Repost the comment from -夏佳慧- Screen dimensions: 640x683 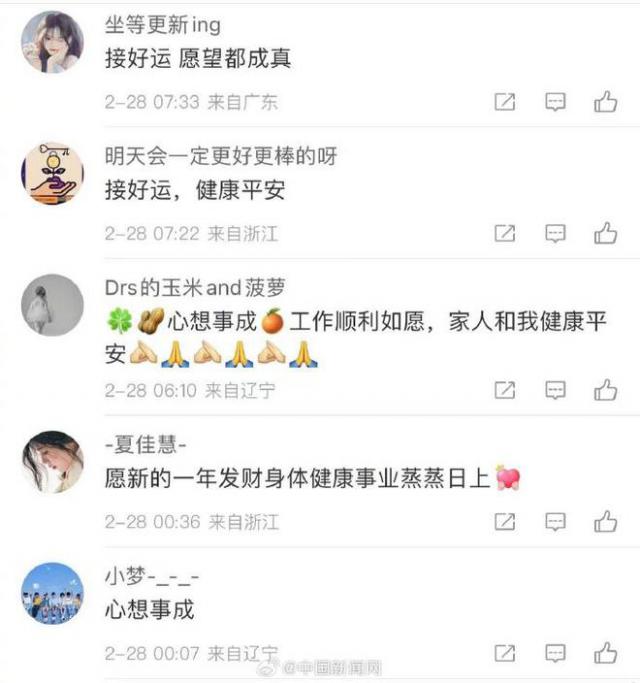(x=505, y=521)
